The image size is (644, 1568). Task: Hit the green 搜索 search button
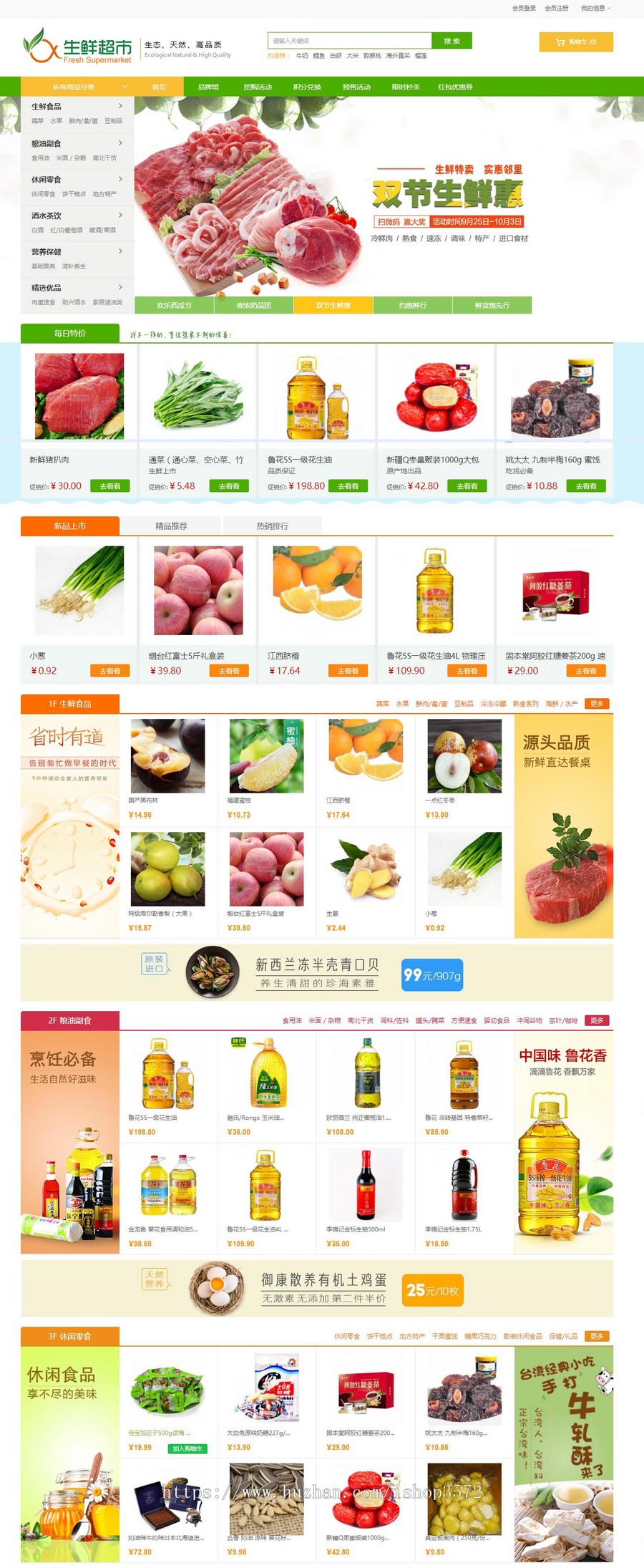452,41
